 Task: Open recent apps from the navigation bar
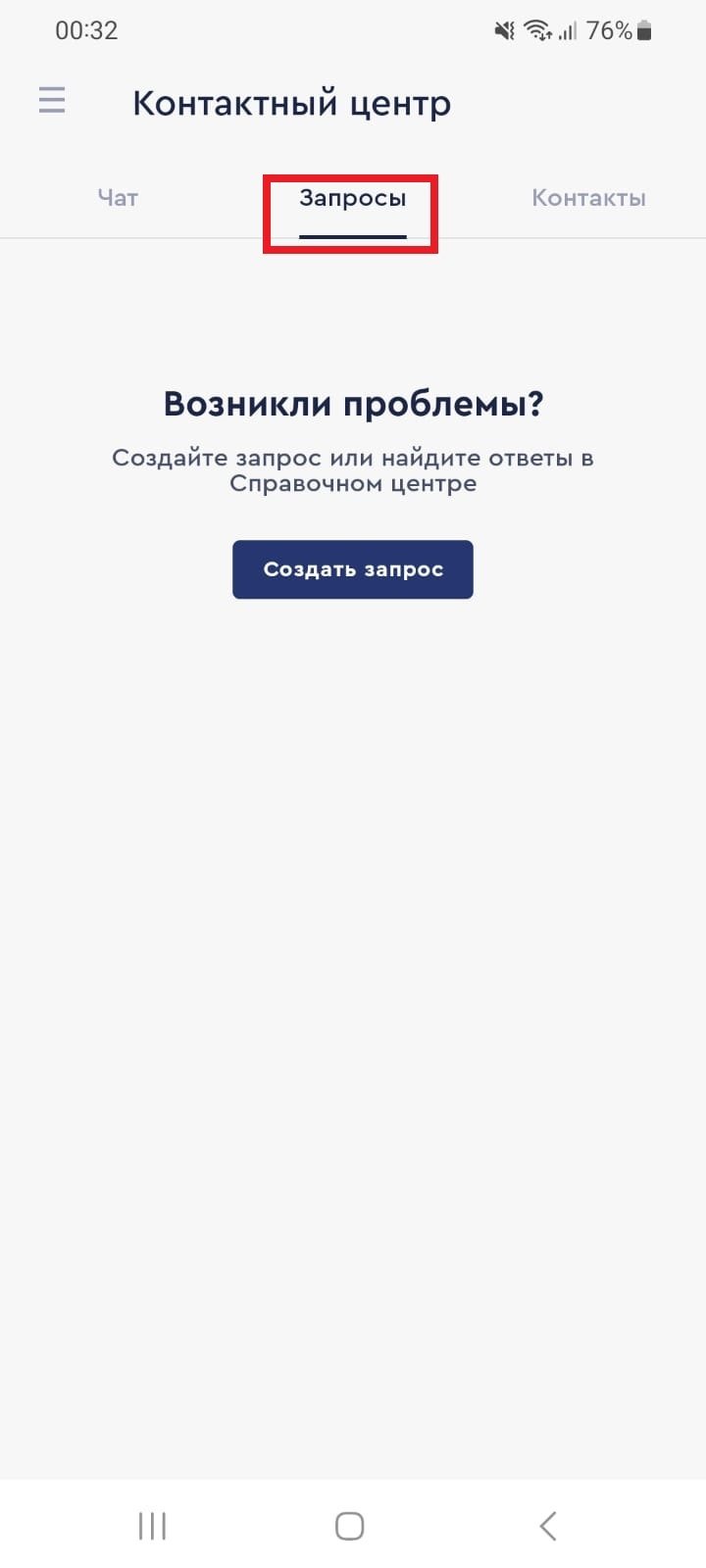[x=153, y=1526]
